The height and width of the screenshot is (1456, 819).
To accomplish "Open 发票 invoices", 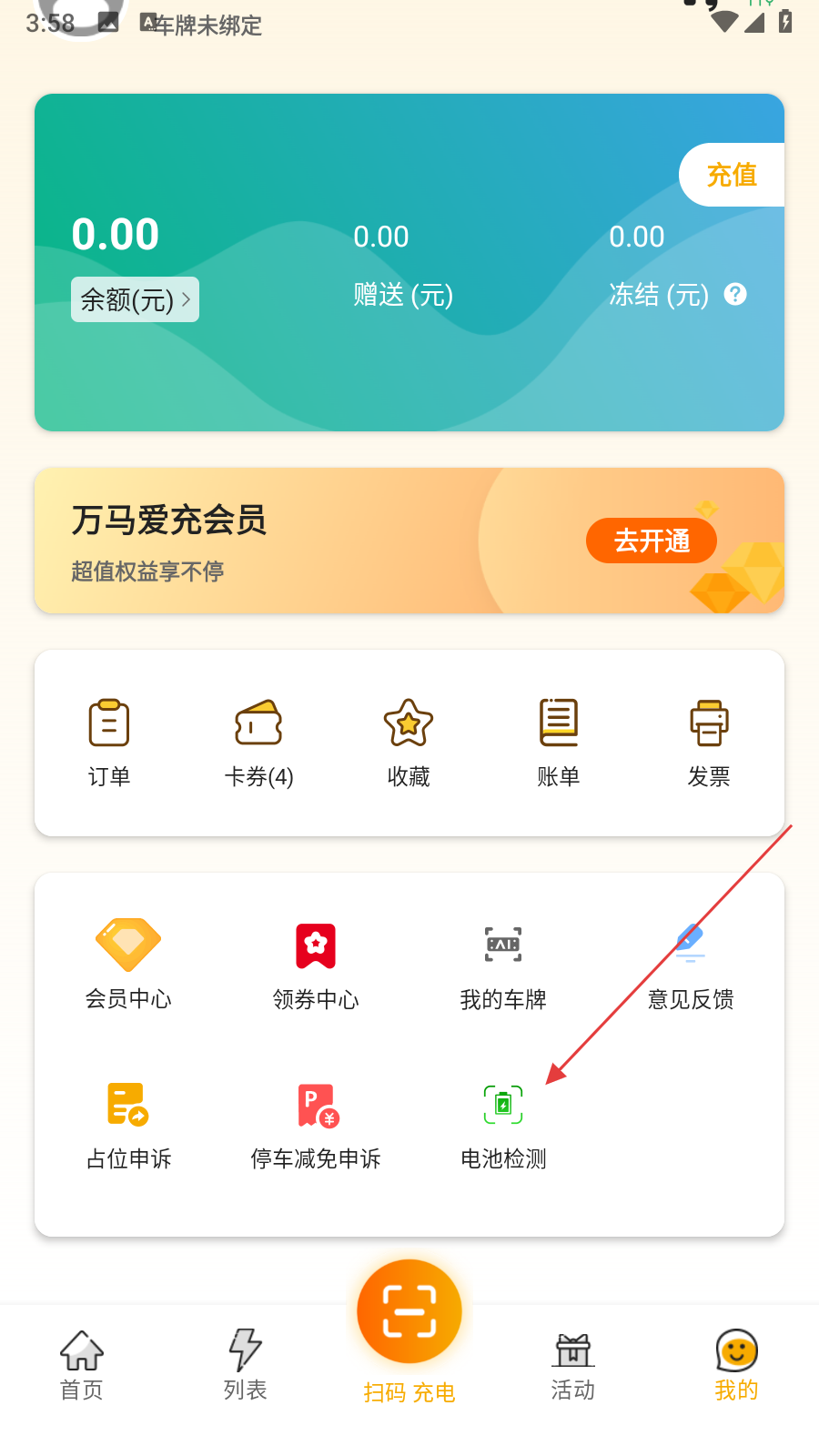I will tap(709, 742).
